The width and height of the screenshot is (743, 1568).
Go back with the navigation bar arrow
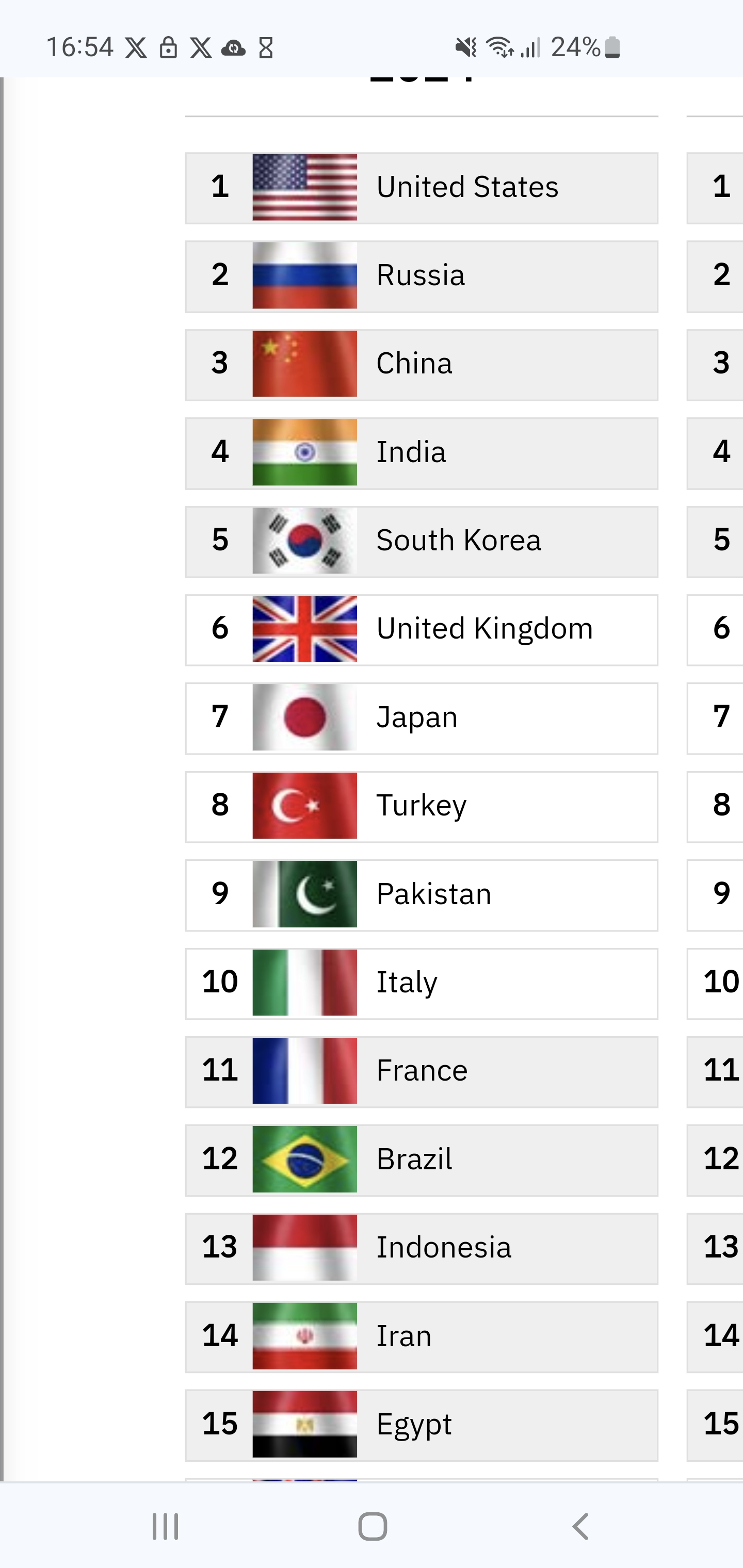[x=580, y=1526]
